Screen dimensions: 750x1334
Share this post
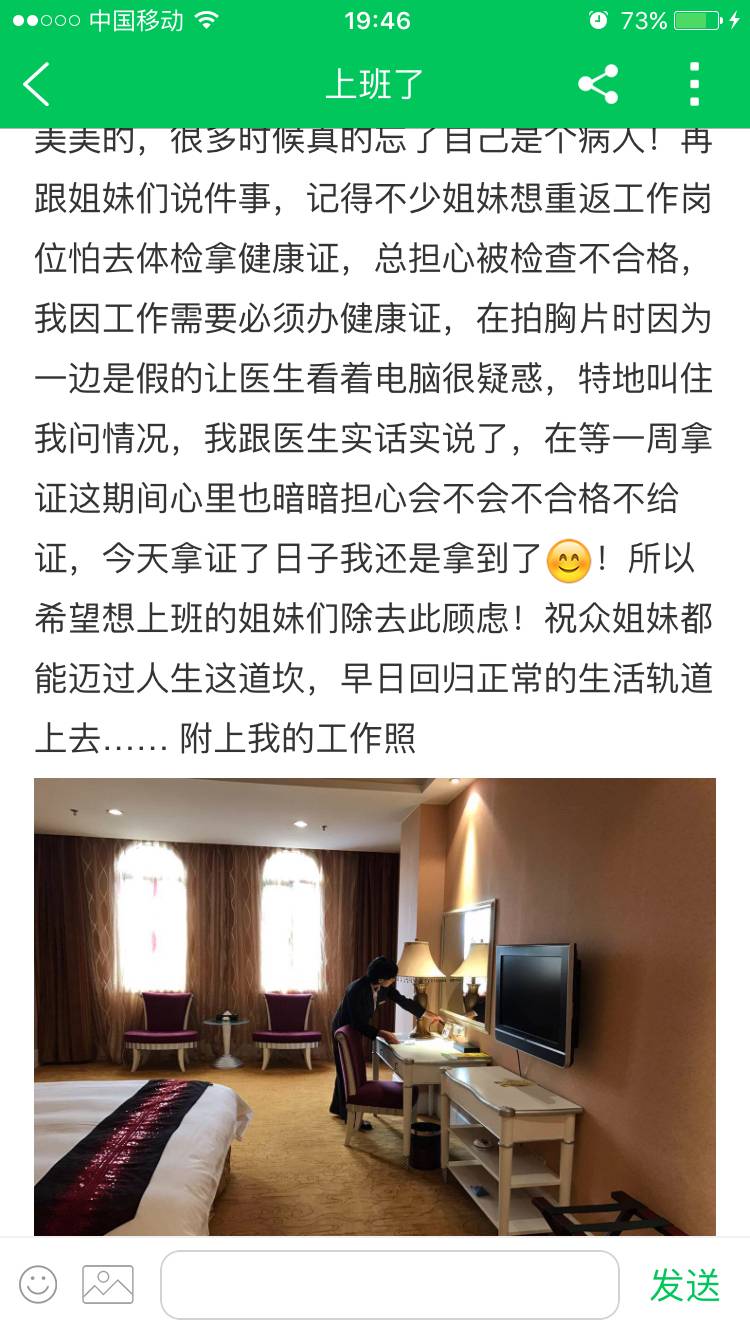pyautogui.click(x=598, y=84)
